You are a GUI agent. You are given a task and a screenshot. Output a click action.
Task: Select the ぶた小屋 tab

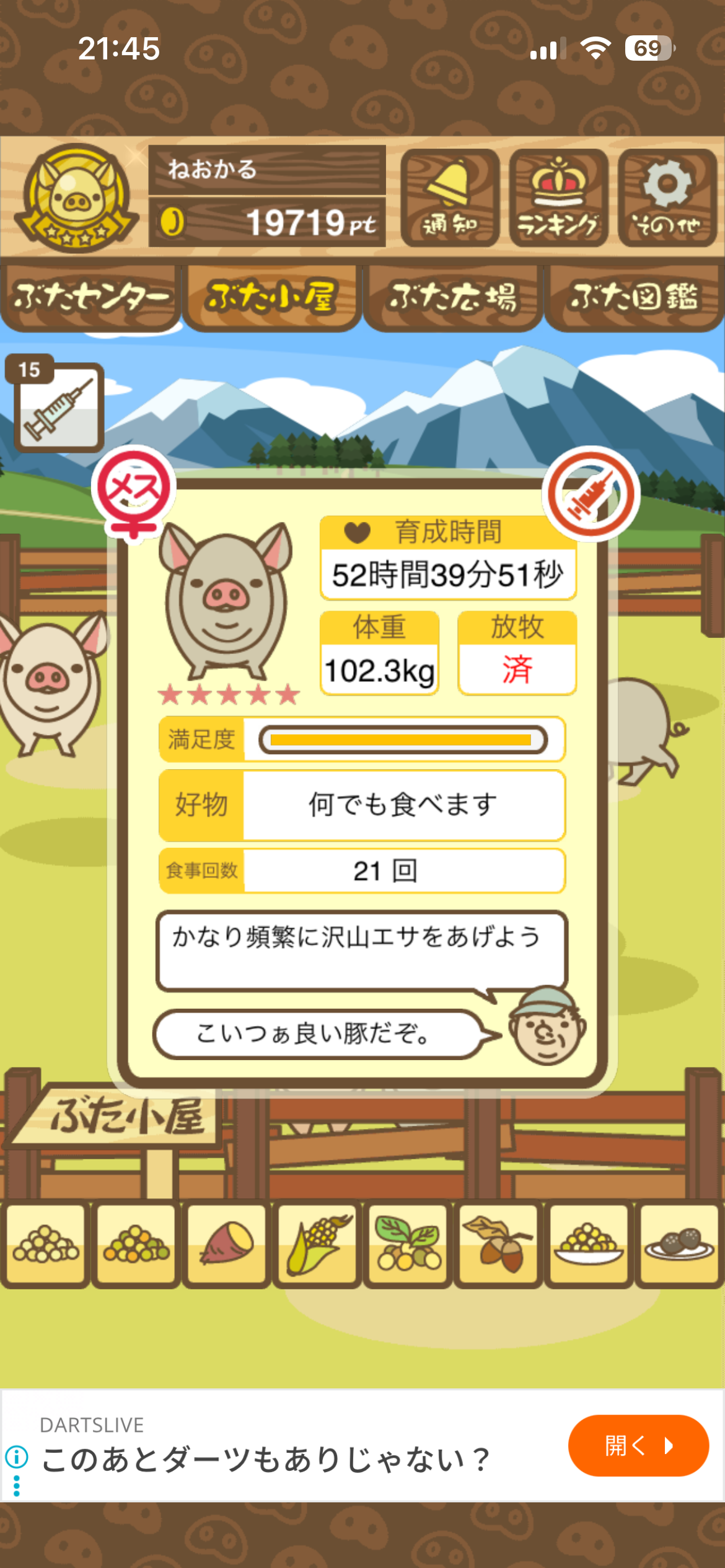tap(271, 298)
